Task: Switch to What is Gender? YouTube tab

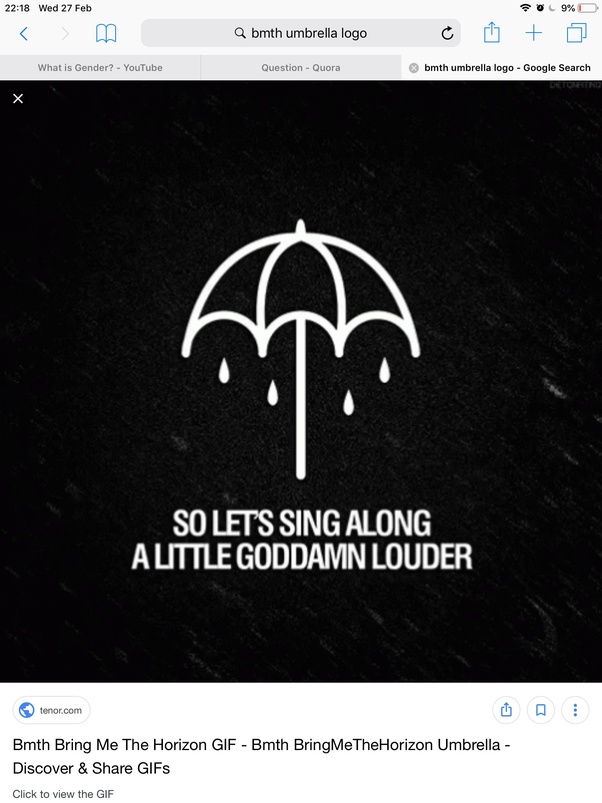Action: (100, 67)
